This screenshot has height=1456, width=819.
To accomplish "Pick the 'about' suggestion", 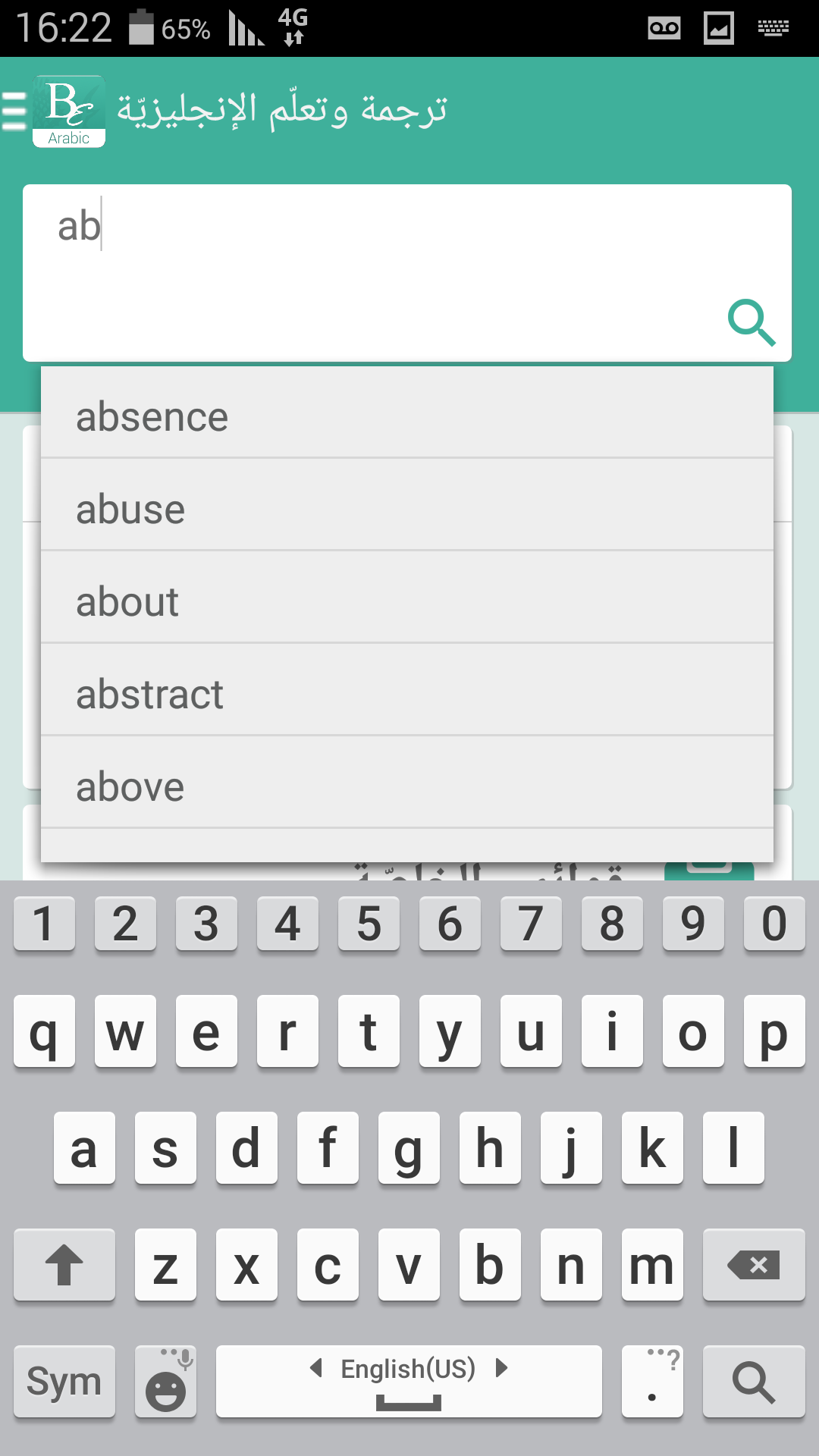I will (406, 601).
